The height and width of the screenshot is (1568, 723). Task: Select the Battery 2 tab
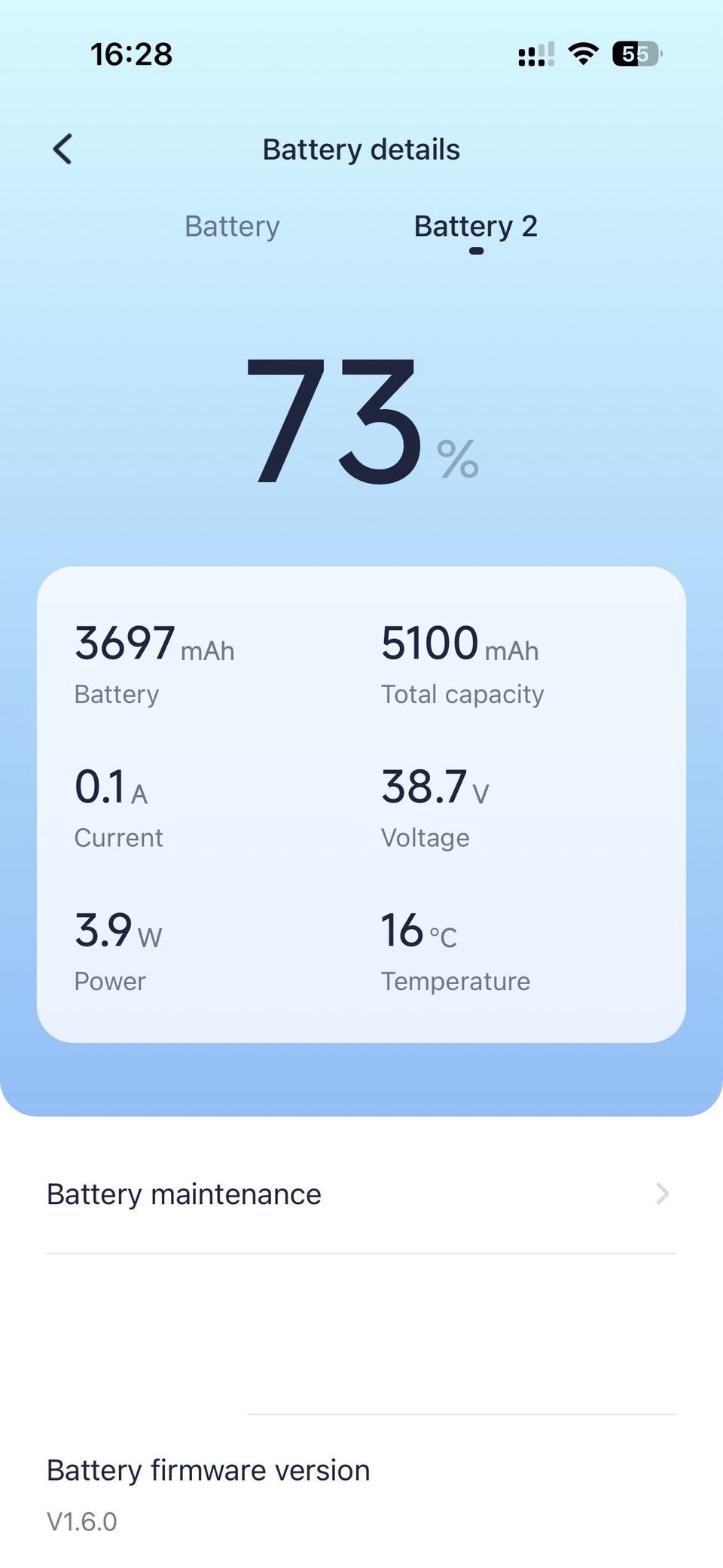pos(475,226)
